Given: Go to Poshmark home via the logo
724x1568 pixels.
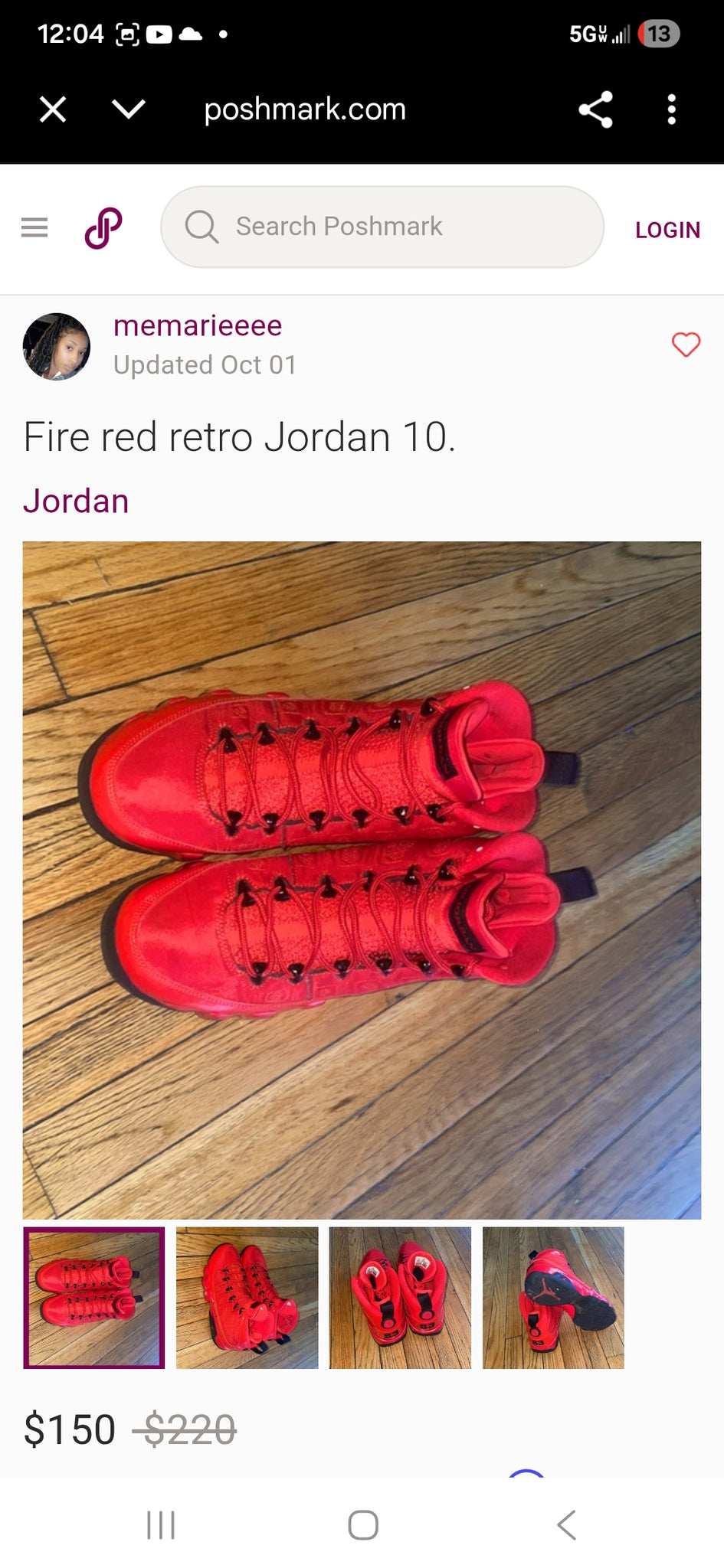Looking at the screenshot, I should click(x=103, y=227).
